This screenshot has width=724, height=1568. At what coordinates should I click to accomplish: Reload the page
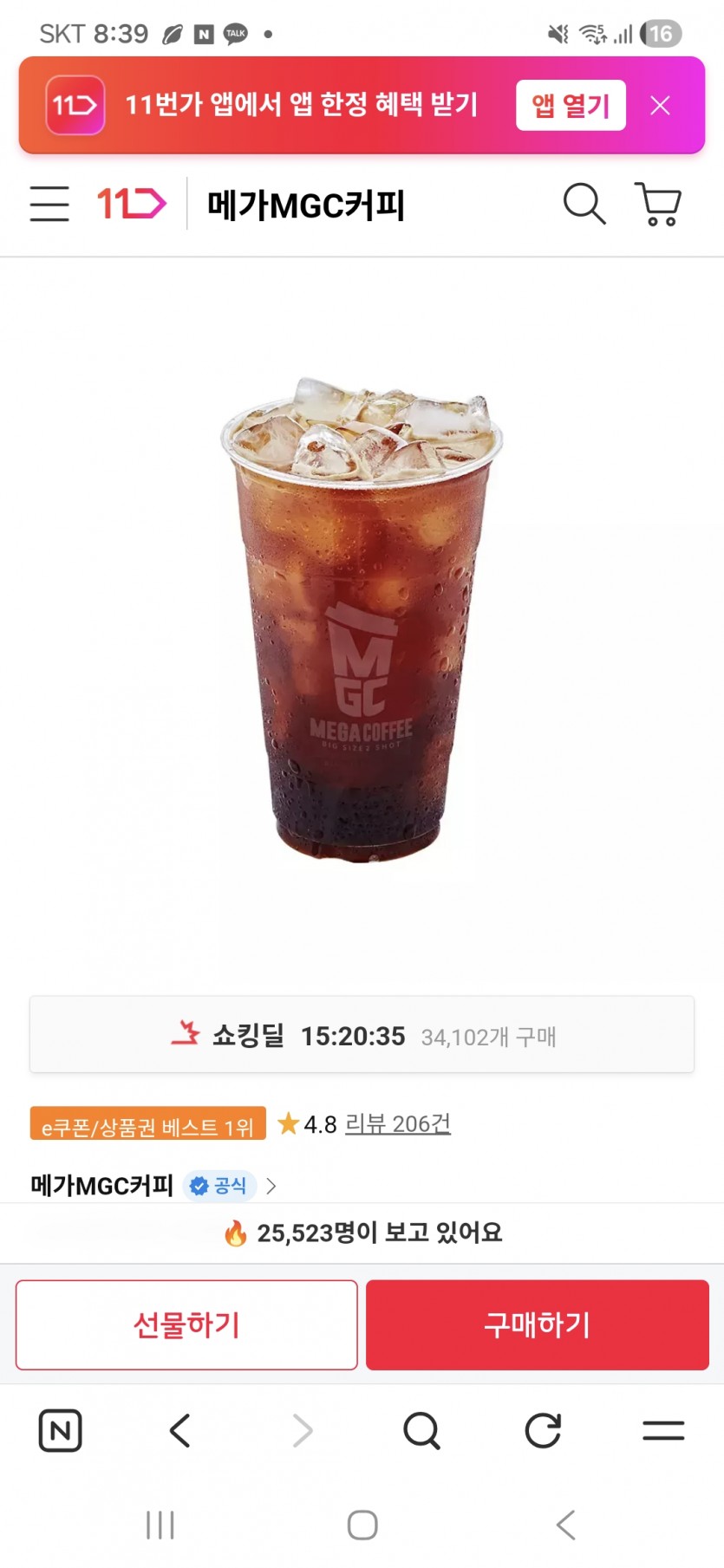pyautogui.click(x=543, y=1430)
